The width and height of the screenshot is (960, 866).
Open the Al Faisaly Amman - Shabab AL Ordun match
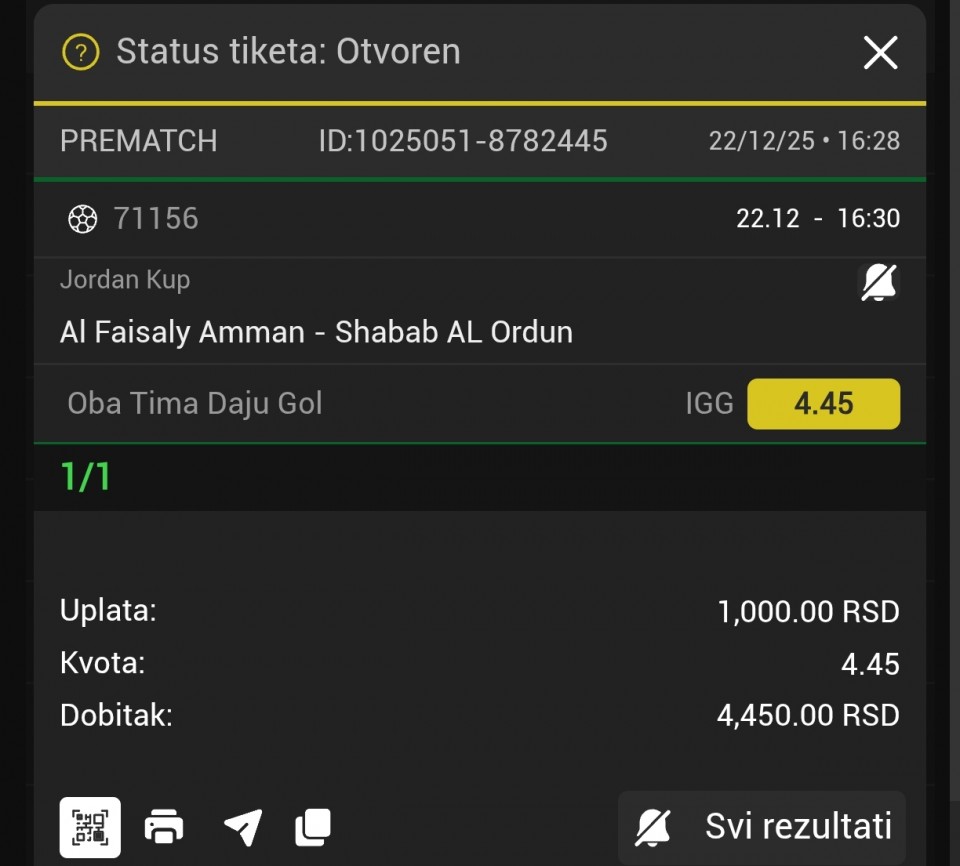tap(316, 332)
